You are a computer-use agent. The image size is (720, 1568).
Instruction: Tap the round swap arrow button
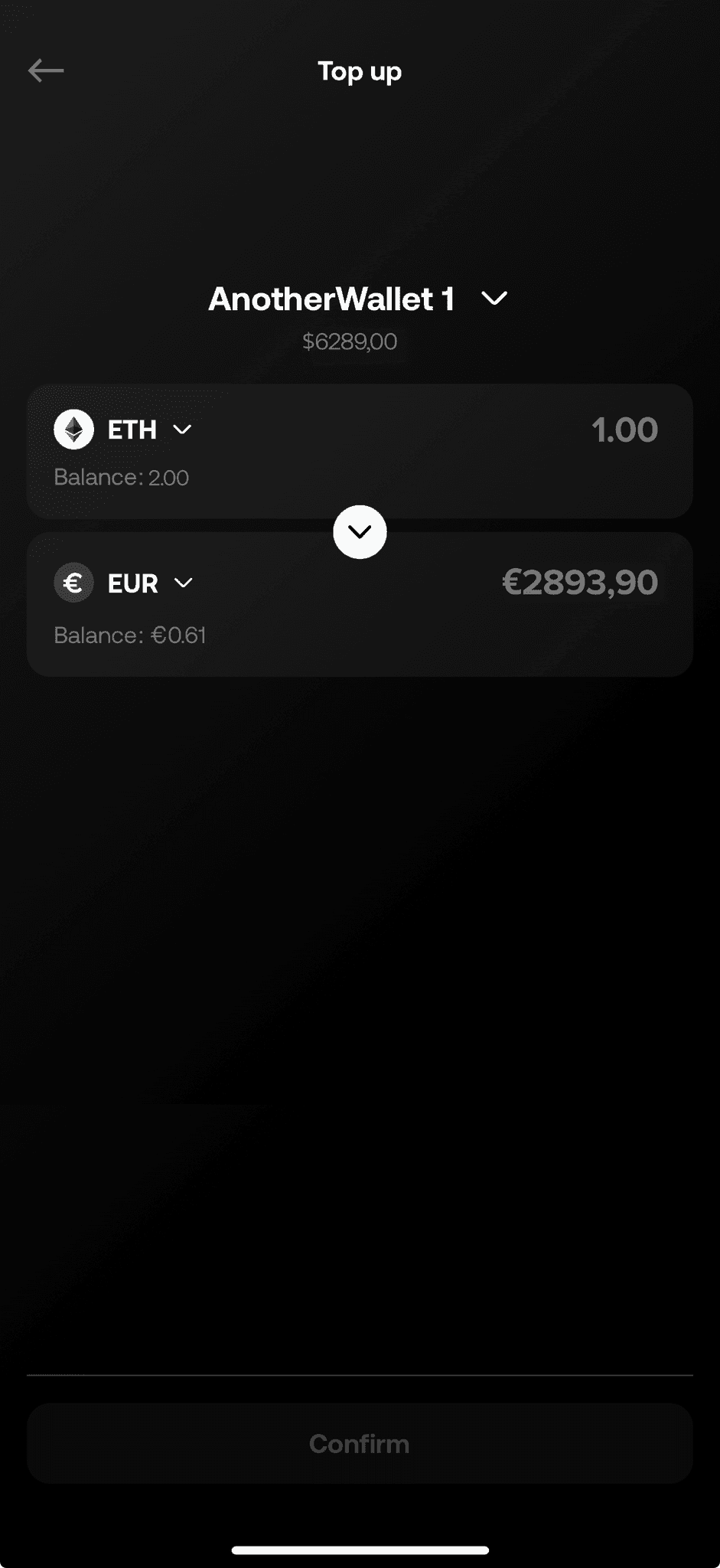tap(360, 532)
